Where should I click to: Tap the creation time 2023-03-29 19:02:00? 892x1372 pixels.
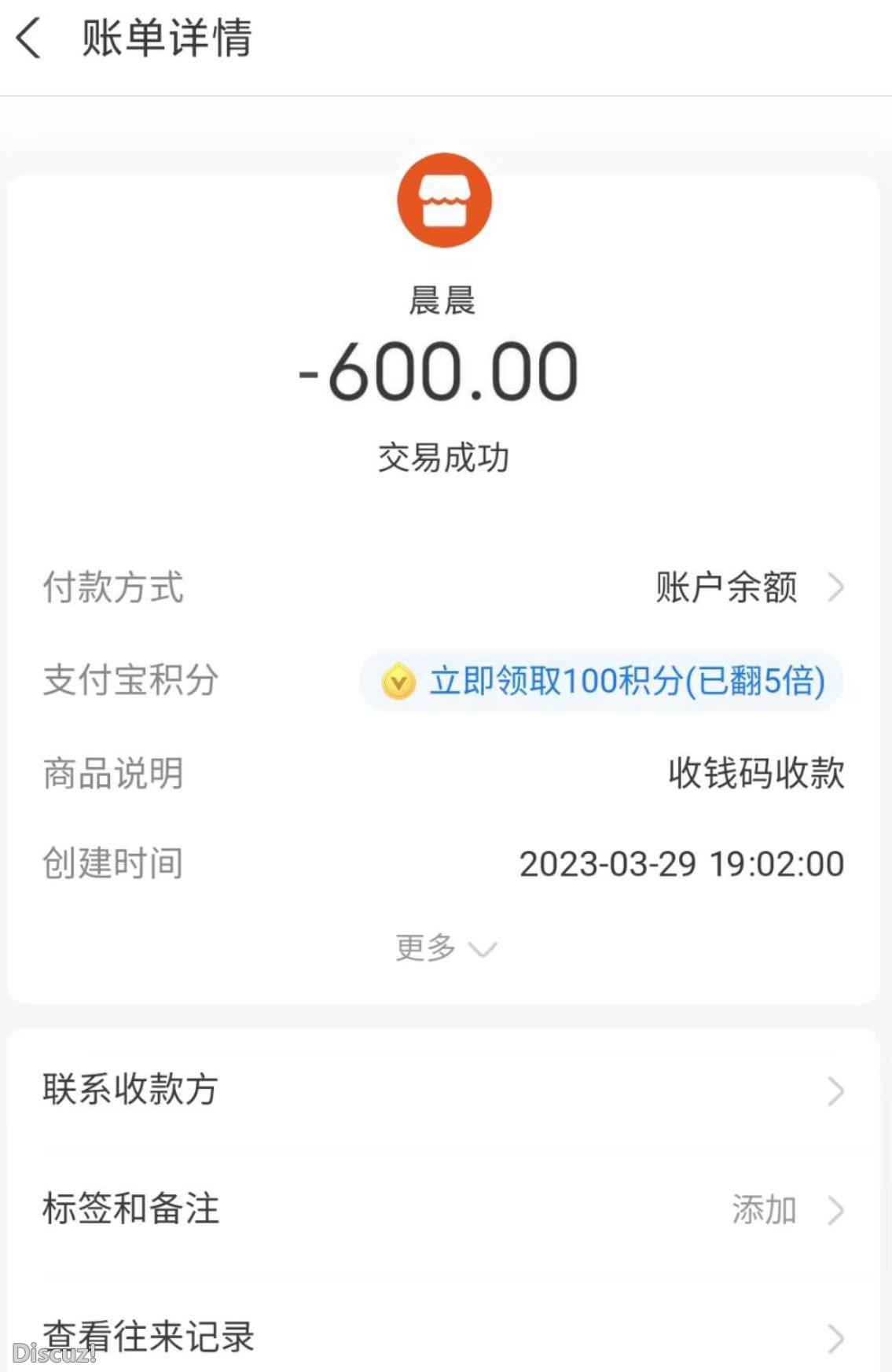point(682,864)
